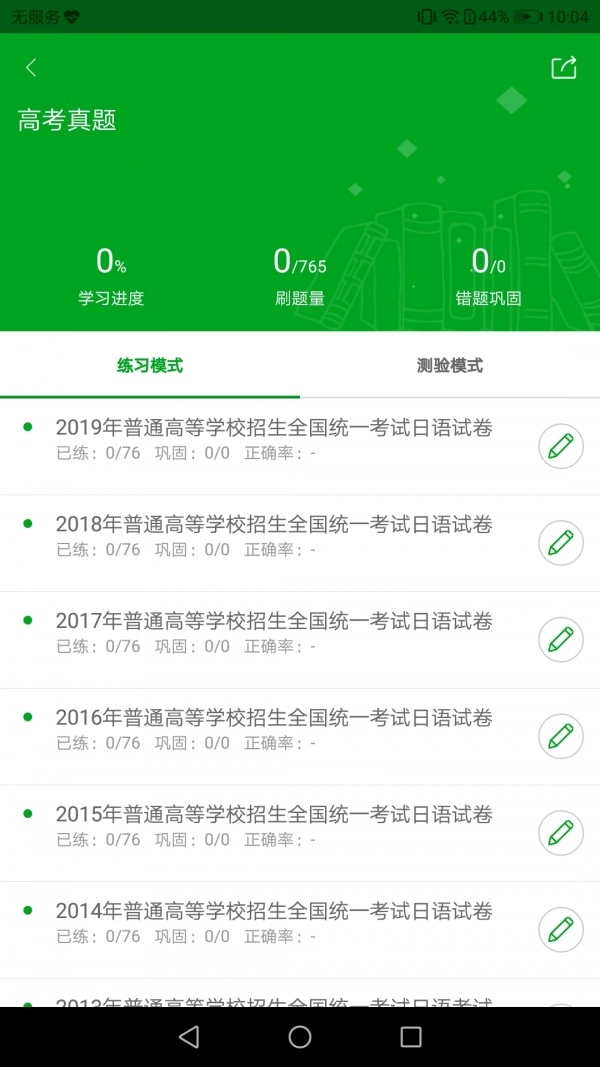Image resolution: width=600 pixels, height=1067 pixels.
Task: Open the 2018年 日语试卷 row
Action: 274,525
